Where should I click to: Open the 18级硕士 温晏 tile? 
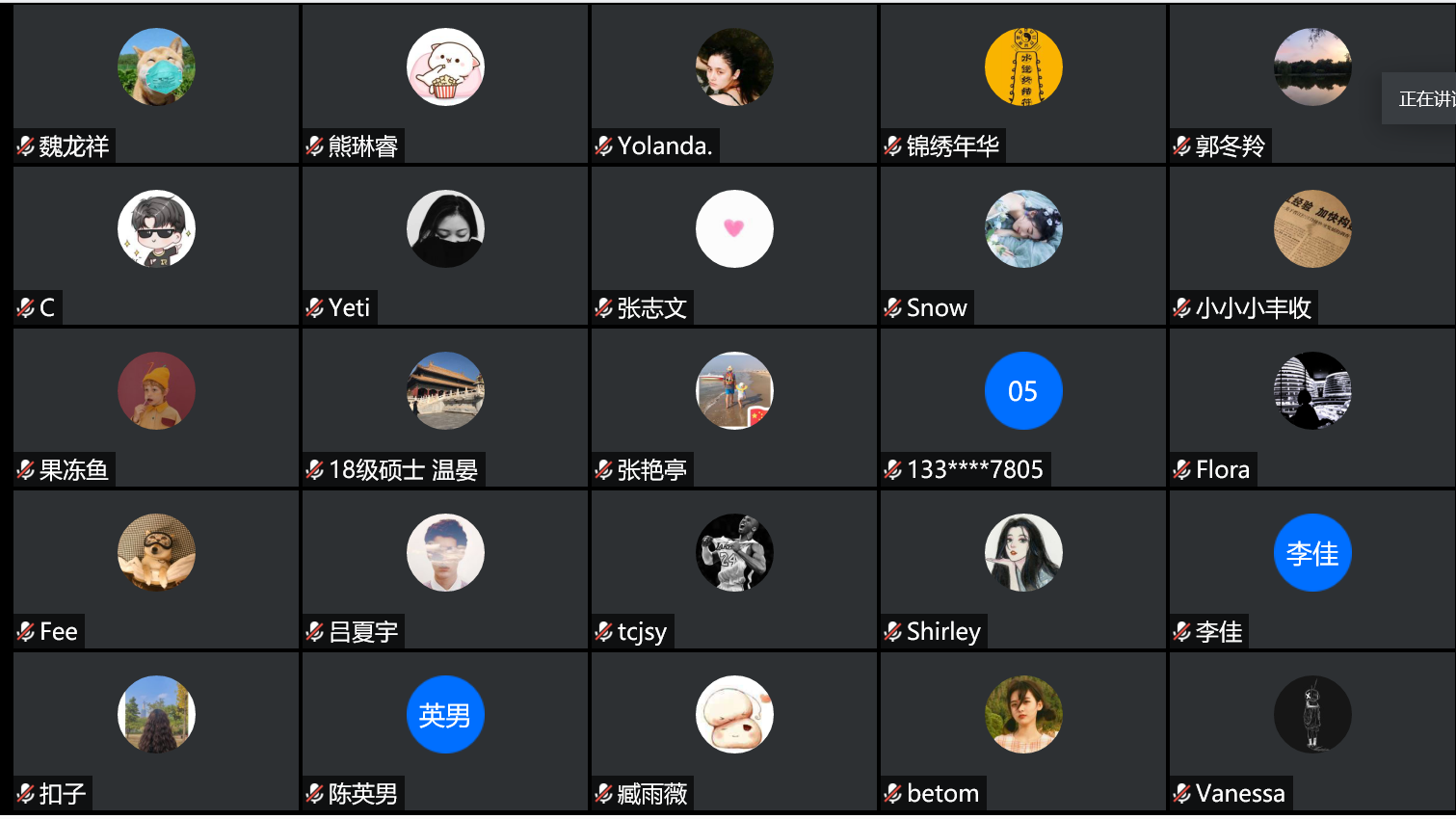click(445, 407)
